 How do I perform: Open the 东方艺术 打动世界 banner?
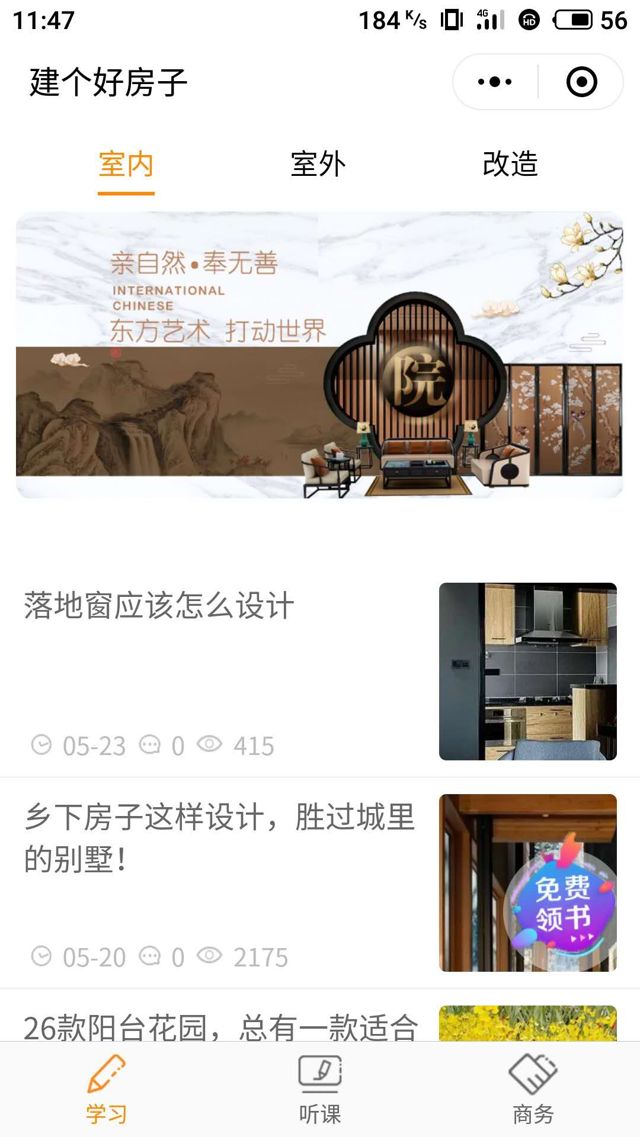[319, 354]
